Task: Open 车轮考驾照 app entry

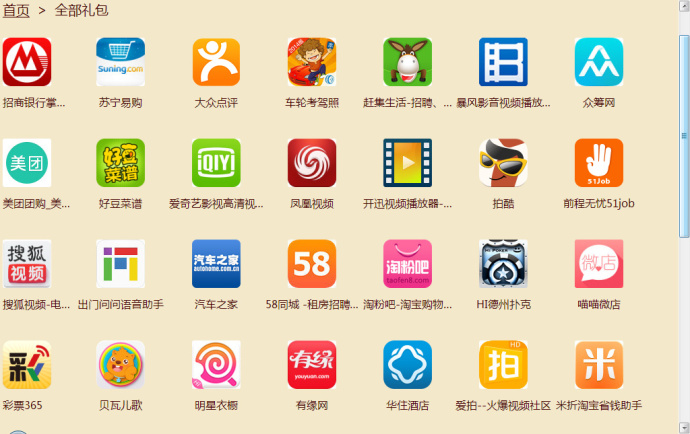Action: pos(312,62)
